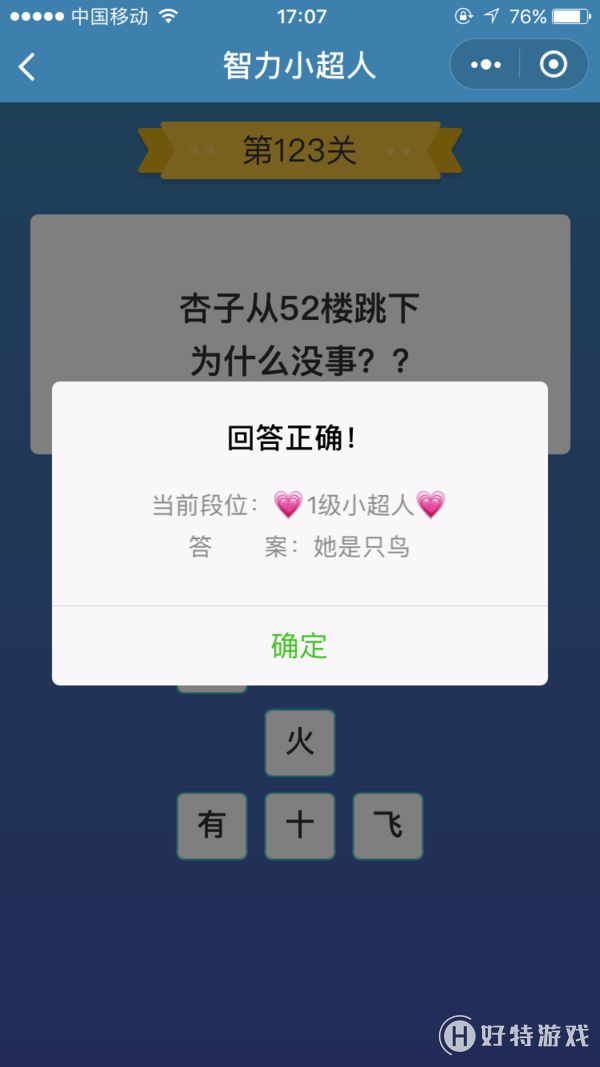
Task: Choose the 十 character tile
Action: pos(300,826)
